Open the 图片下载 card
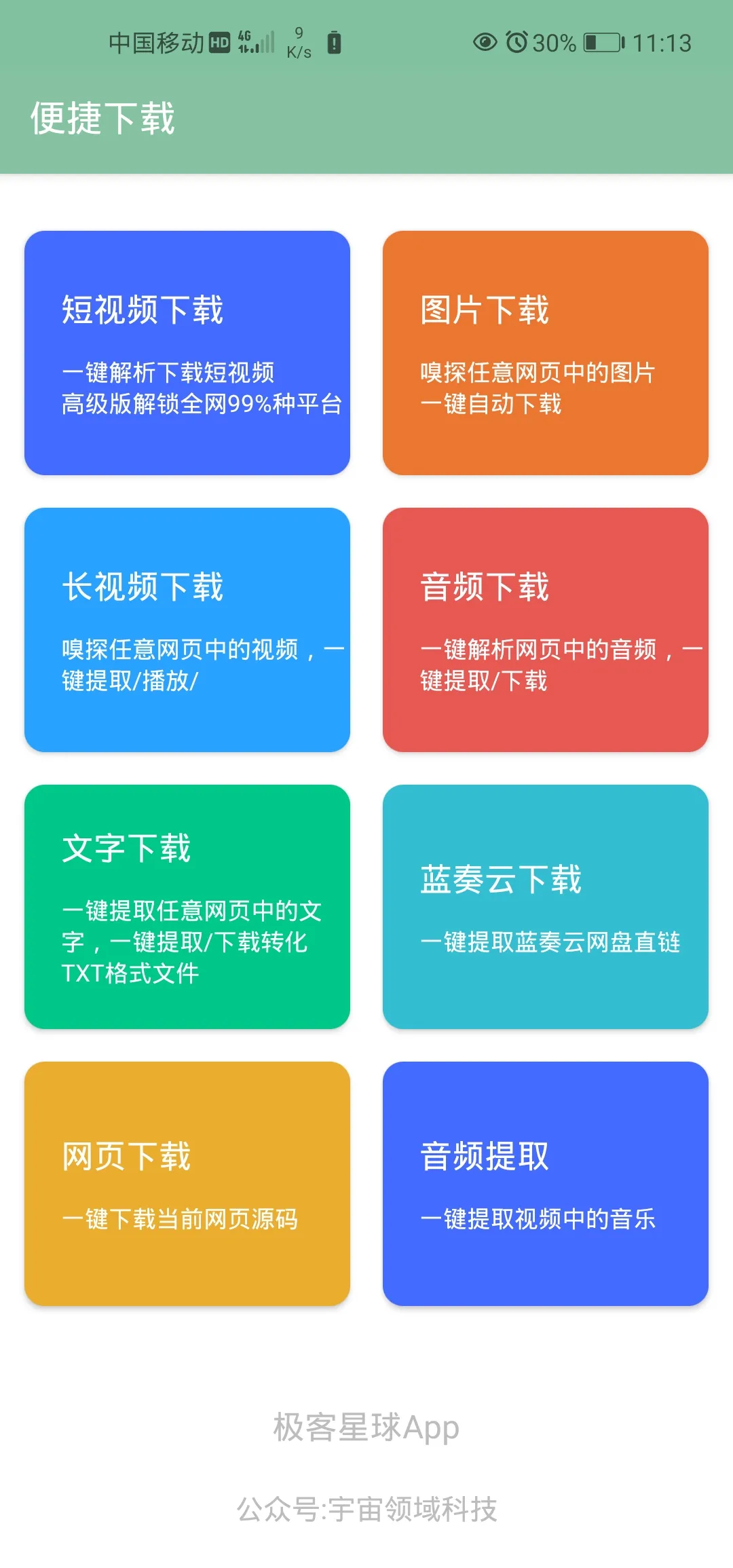733x1568 pixels. (x=546, y=353)
